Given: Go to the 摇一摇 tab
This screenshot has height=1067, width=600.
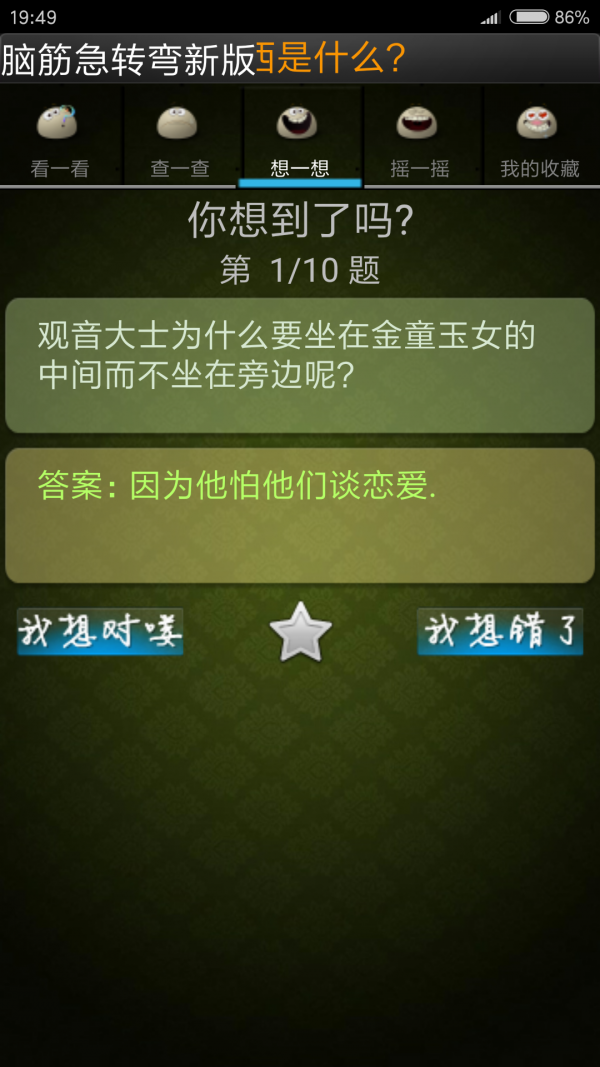Looking at the screenshot, I should point(420,138).
